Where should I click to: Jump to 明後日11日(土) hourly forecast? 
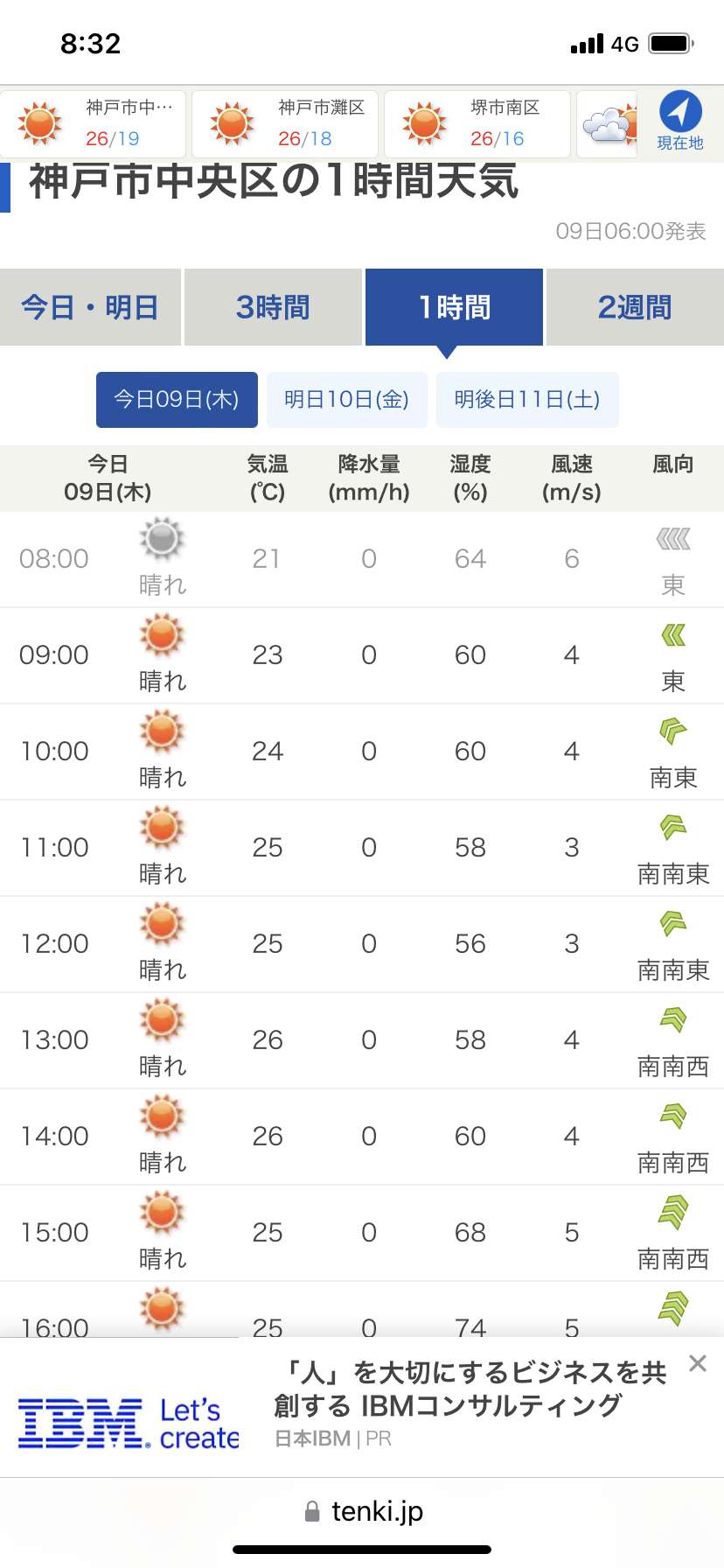(527, 400)
